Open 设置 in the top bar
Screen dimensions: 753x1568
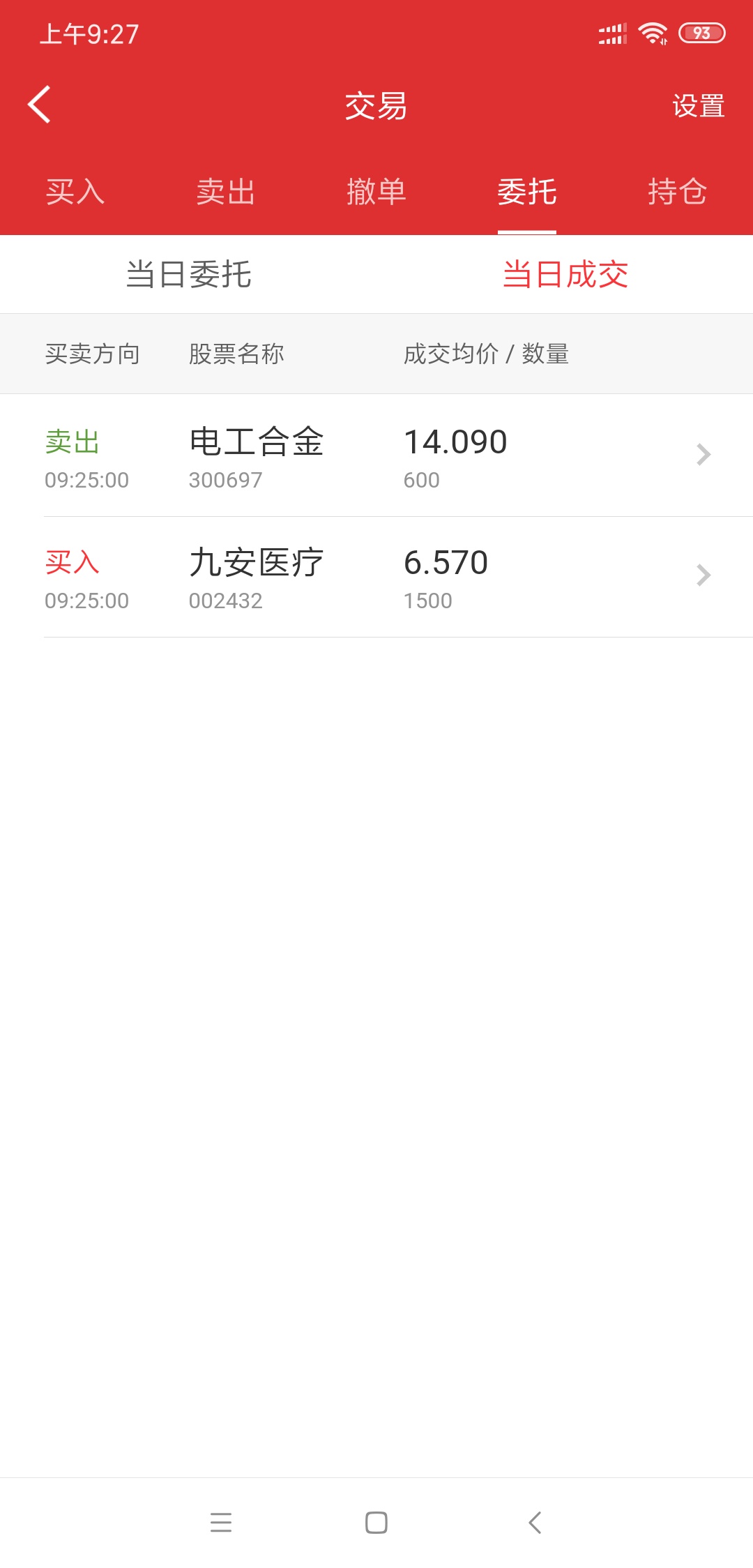click(x=698, y=106)
